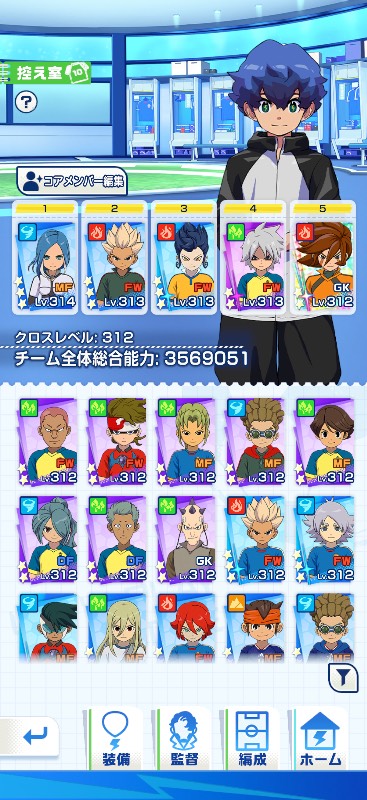Select core member slot 2, Lv.313 FW
This screenshot has height=800, width=367.
114,257
